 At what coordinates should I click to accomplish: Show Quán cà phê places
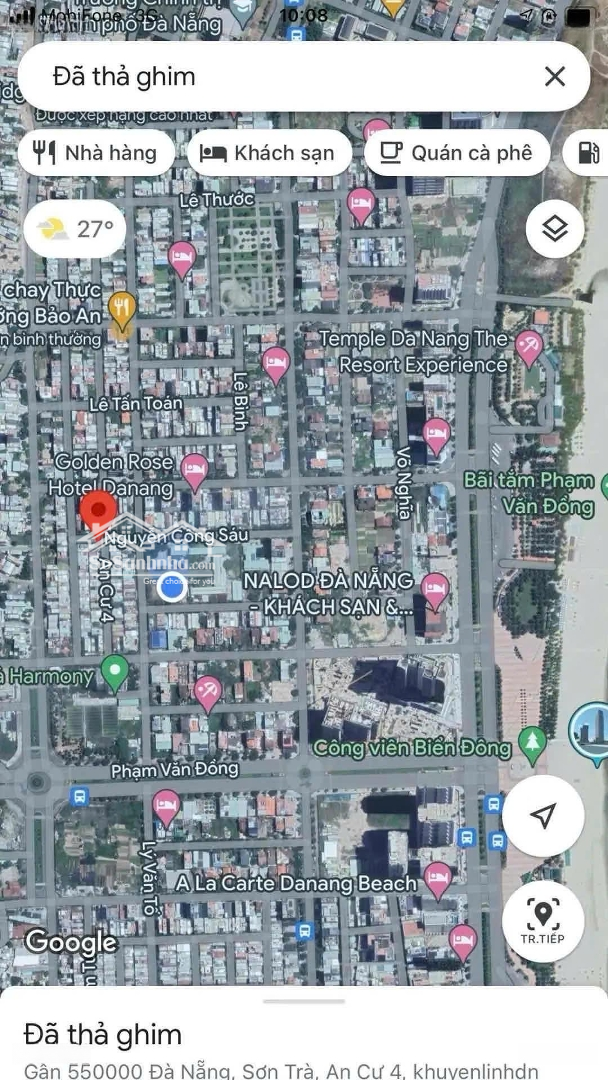(457, 153)
